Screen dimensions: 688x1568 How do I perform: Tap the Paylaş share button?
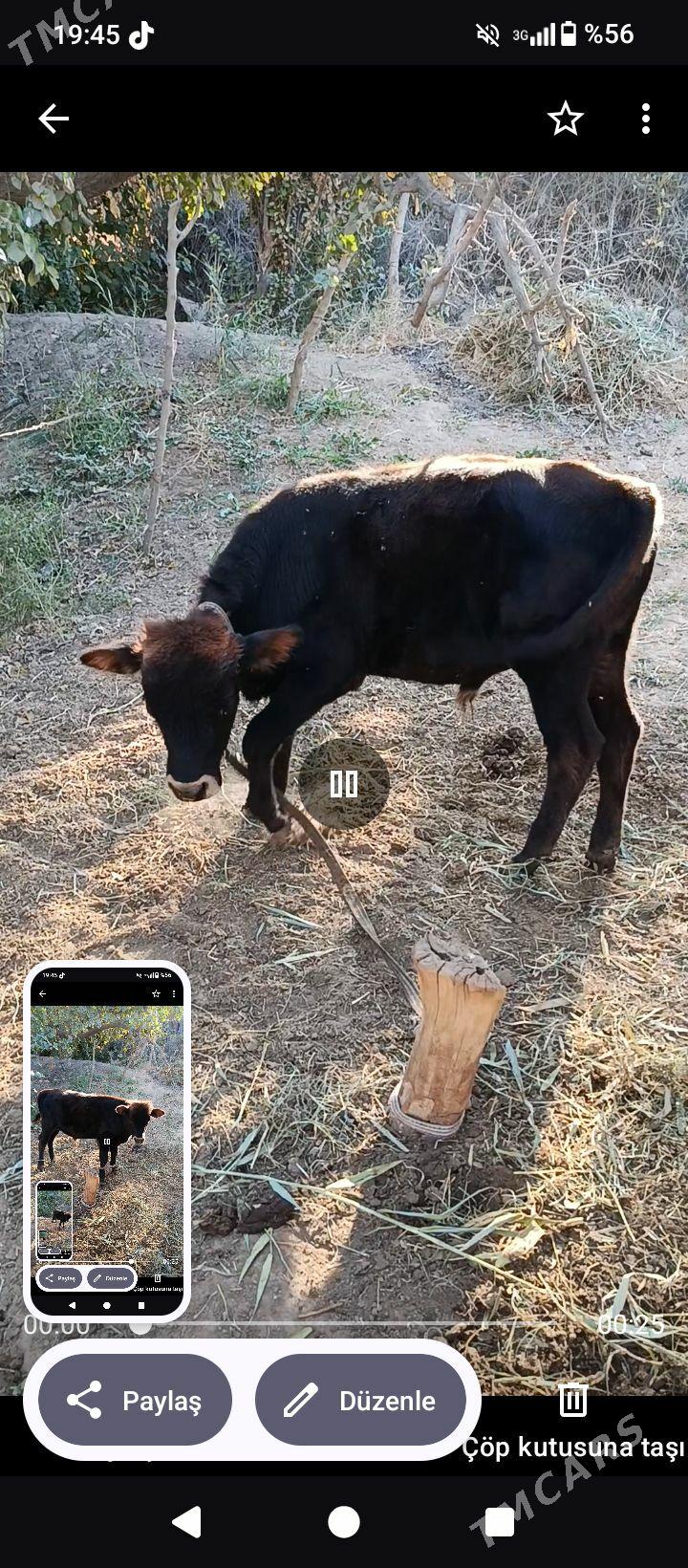click(135, 1401)
